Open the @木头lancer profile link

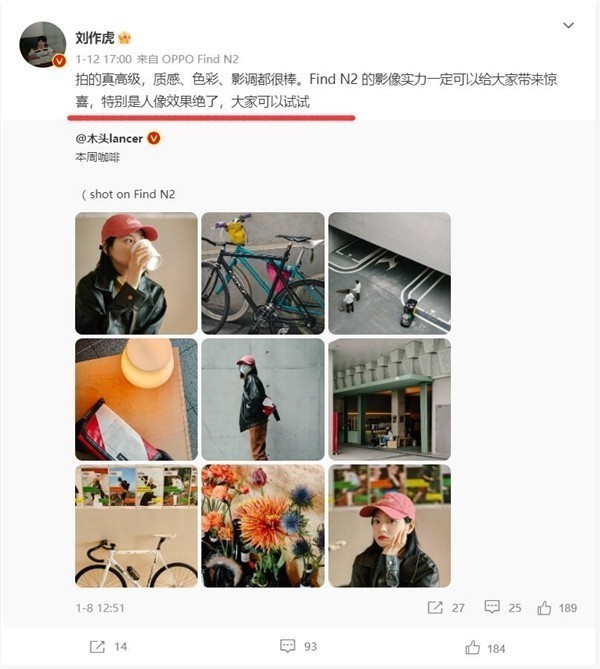(110, 138)
